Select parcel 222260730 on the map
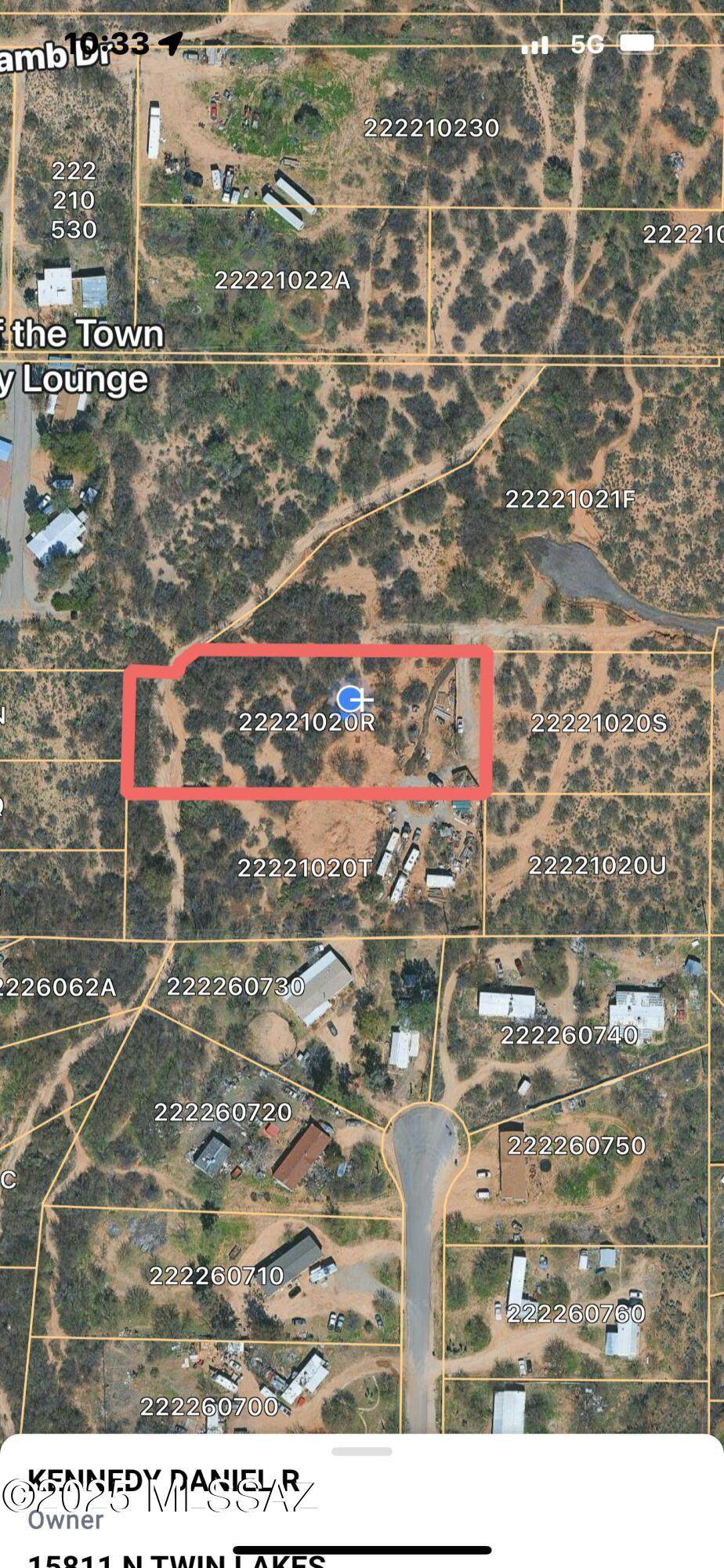The height and width of the screenshot is (1568, 724). click(236, 986)
